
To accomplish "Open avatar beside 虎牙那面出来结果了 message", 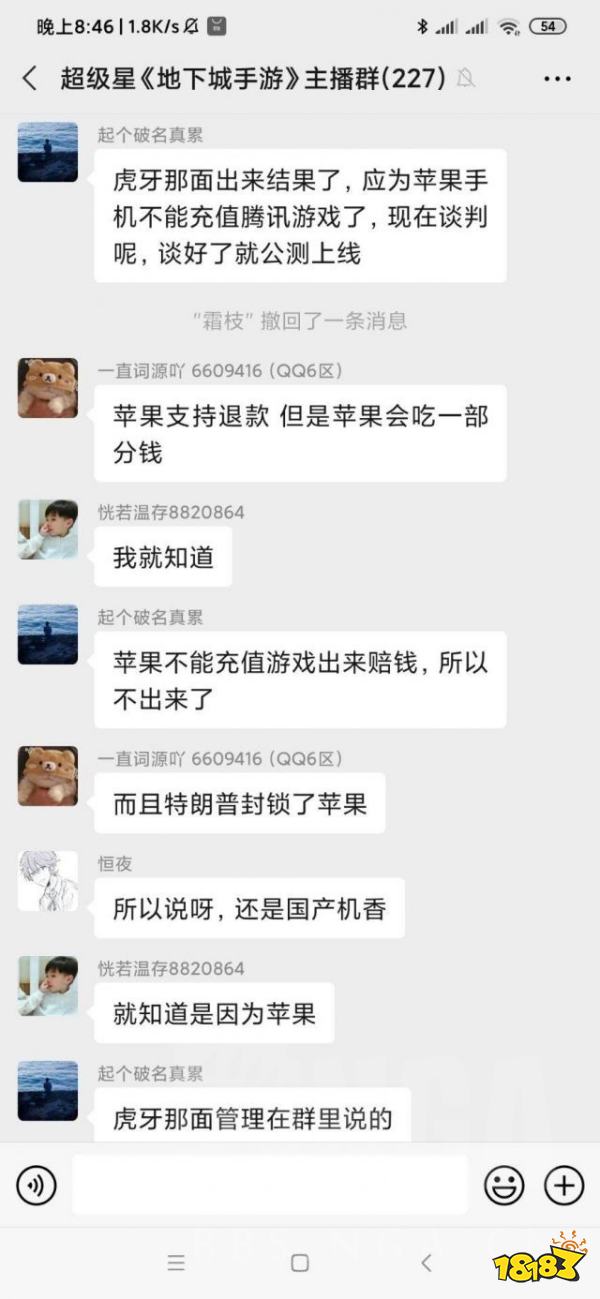I will [x=48, y=152].
